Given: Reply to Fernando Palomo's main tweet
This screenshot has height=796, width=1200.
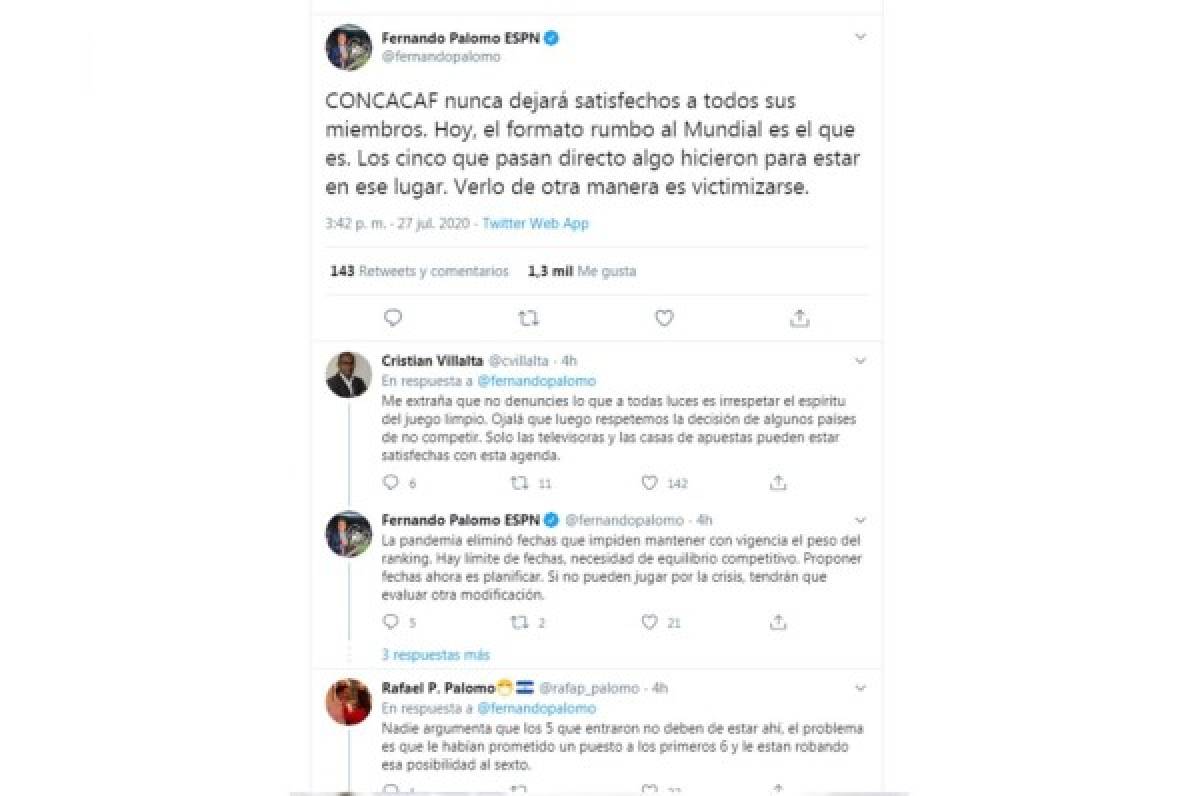Looking at the screenshot, I should [x=393, y=318].
